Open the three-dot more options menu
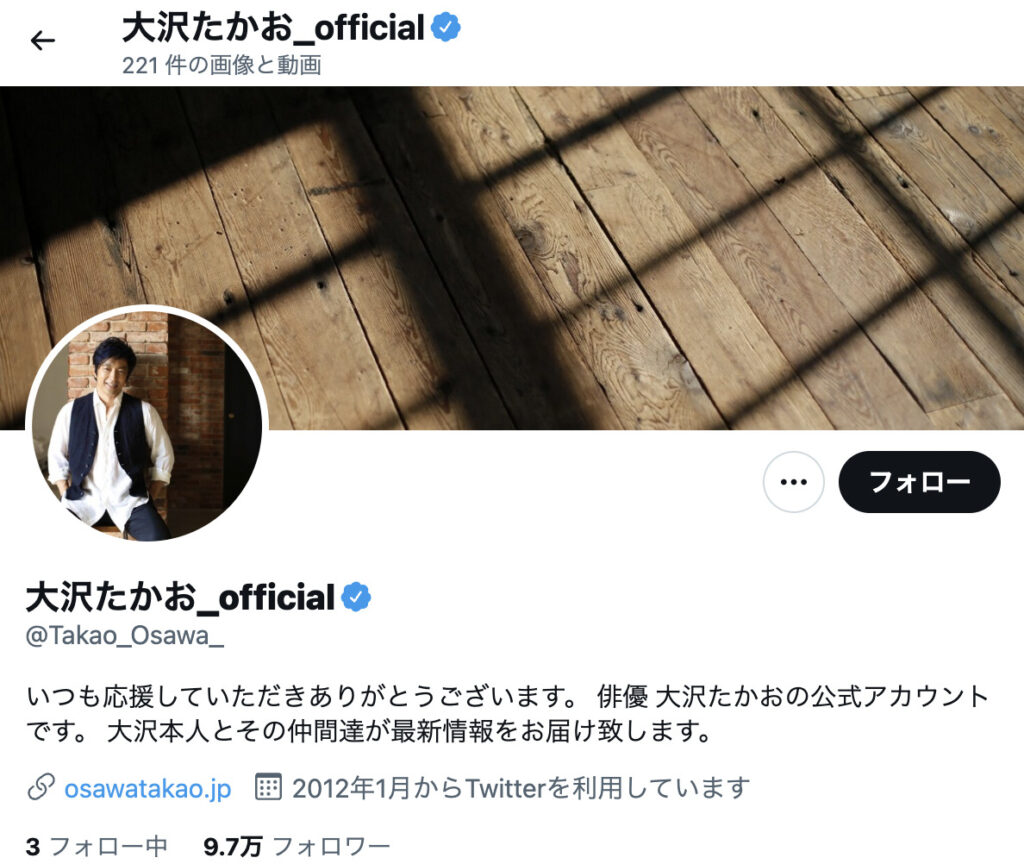Image resolution: width=1024 pixels, height=864 pixels. [793, 482]
